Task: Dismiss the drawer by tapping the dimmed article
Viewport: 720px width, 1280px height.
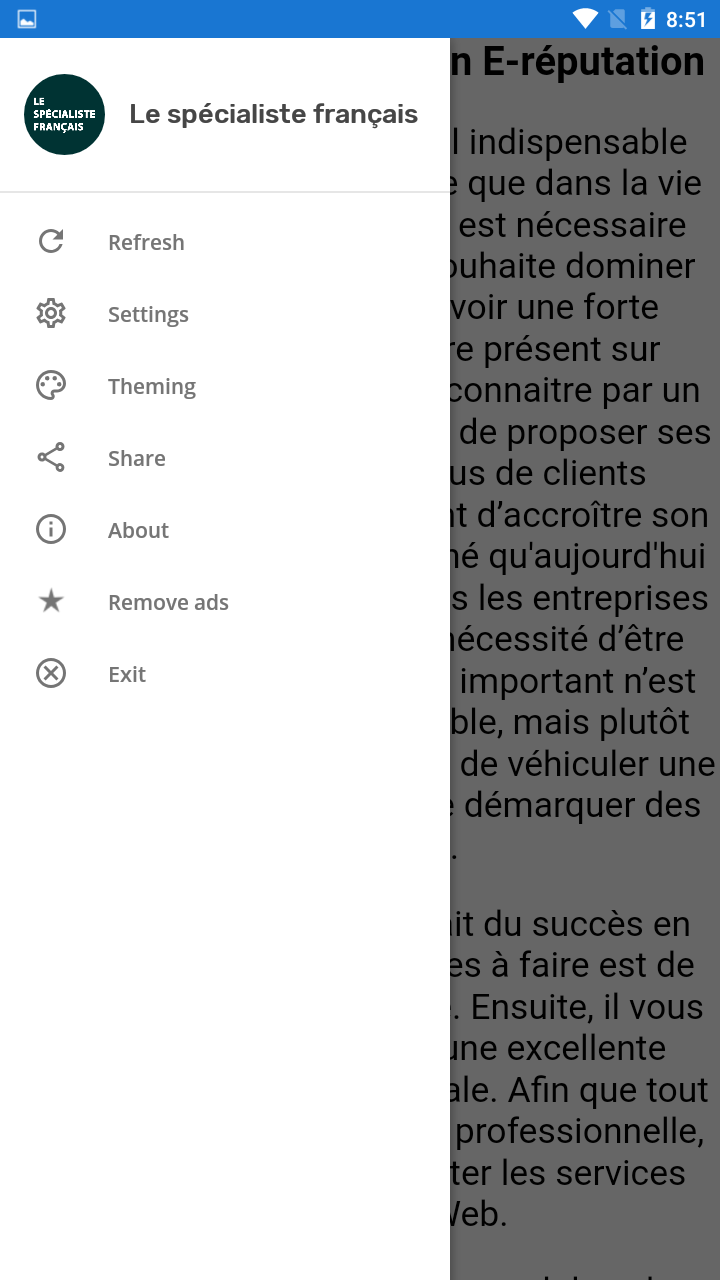Action: click(585, 640)
